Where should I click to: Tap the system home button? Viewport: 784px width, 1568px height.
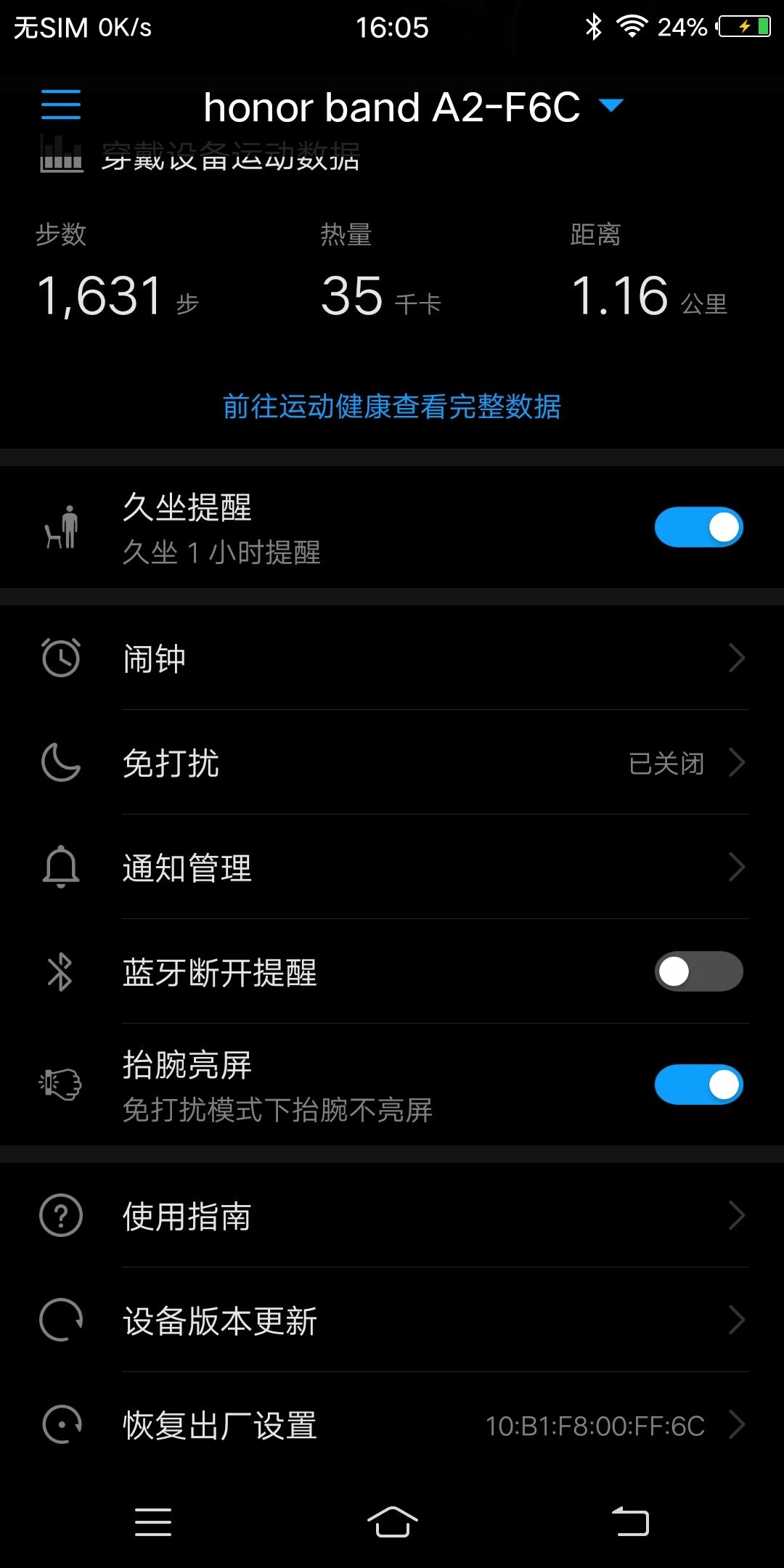[x=392, y=1522]
